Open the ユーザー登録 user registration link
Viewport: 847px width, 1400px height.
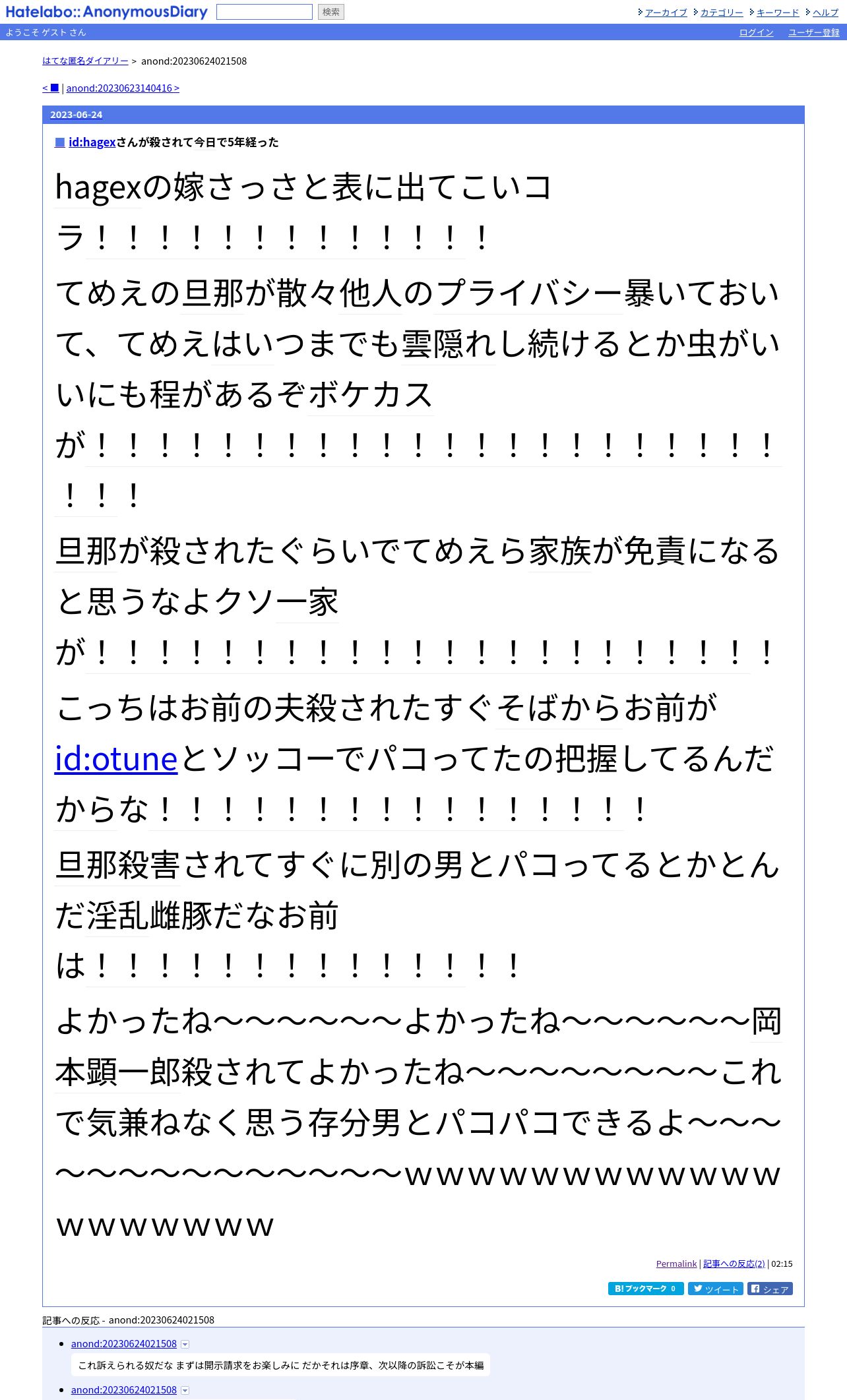coord(813,32)
